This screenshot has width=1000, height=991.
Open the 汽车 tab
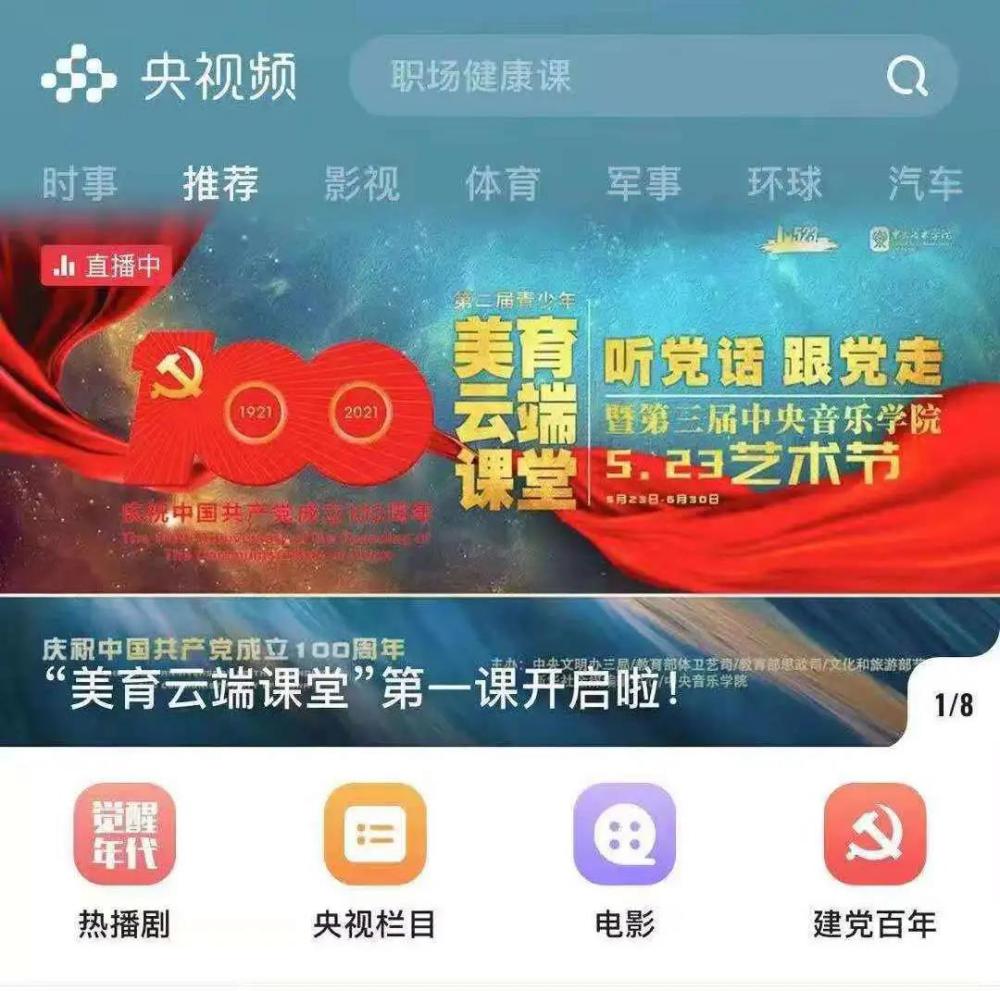pos(925,184)
